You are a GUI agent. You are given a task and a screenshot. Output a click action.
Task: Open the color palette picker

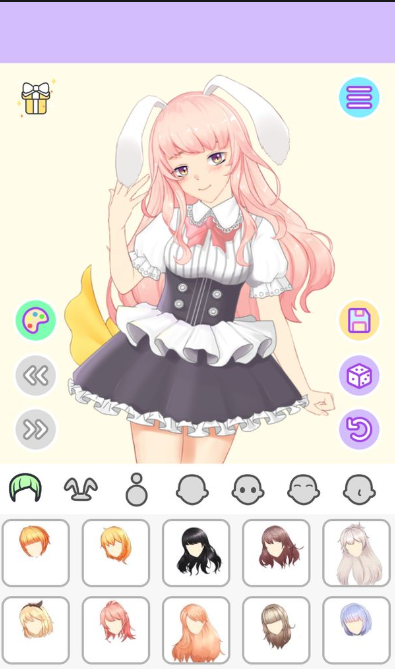click(x=36, y=320)
